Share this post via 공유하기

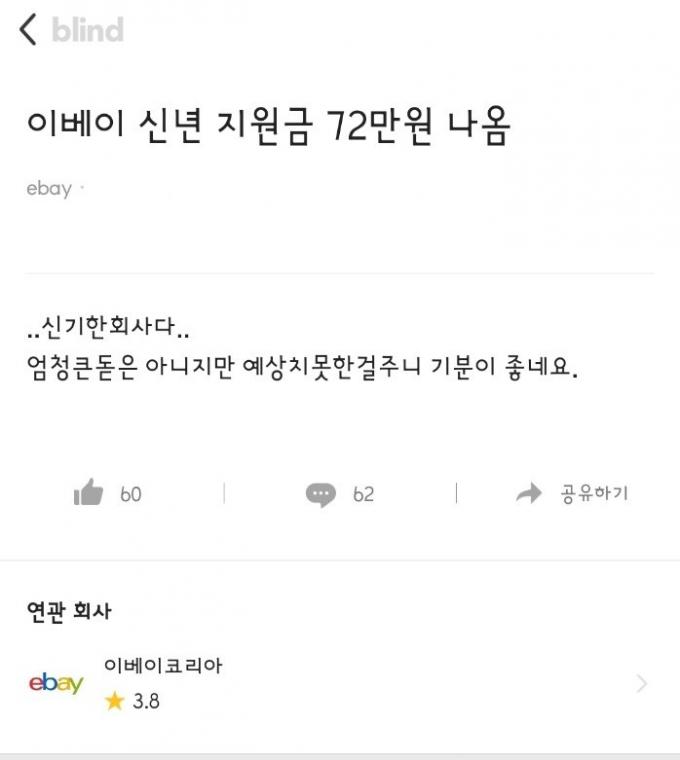pyautogui.click(x=572, y=493)
